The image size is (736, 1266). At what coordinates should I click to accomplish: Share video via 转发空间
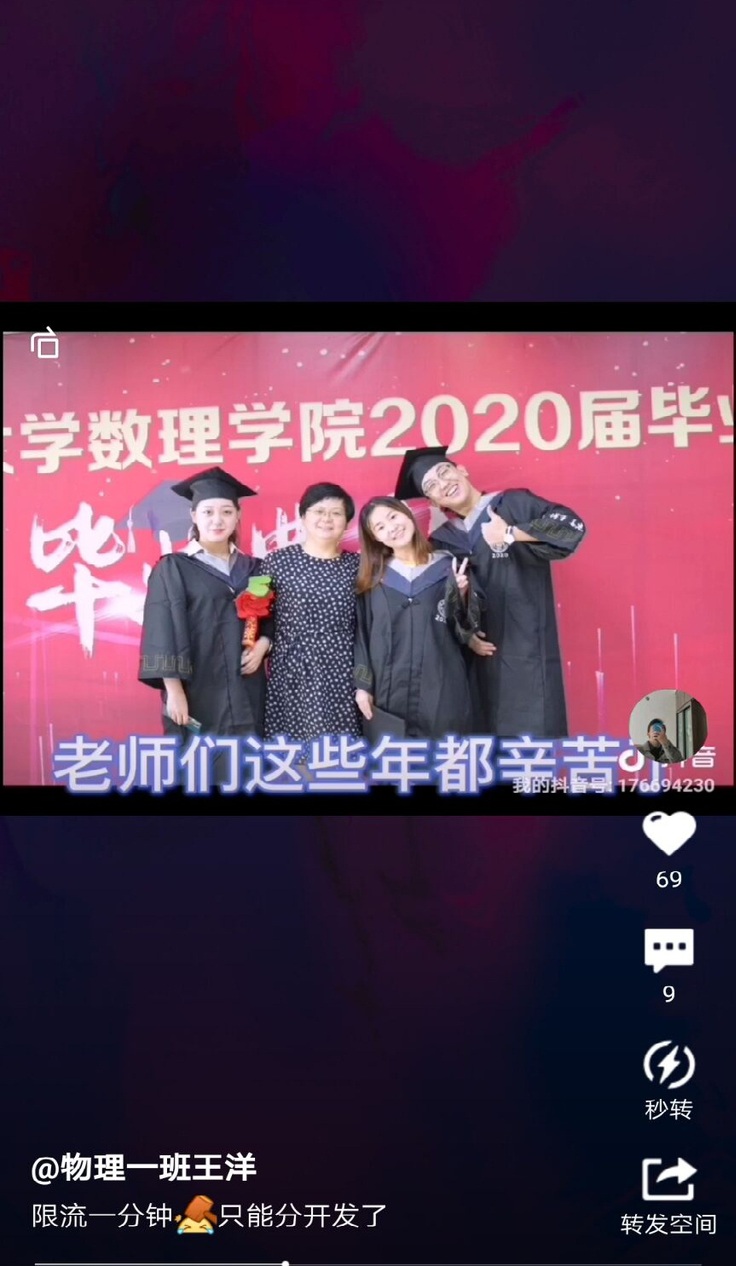(668, 1182)
